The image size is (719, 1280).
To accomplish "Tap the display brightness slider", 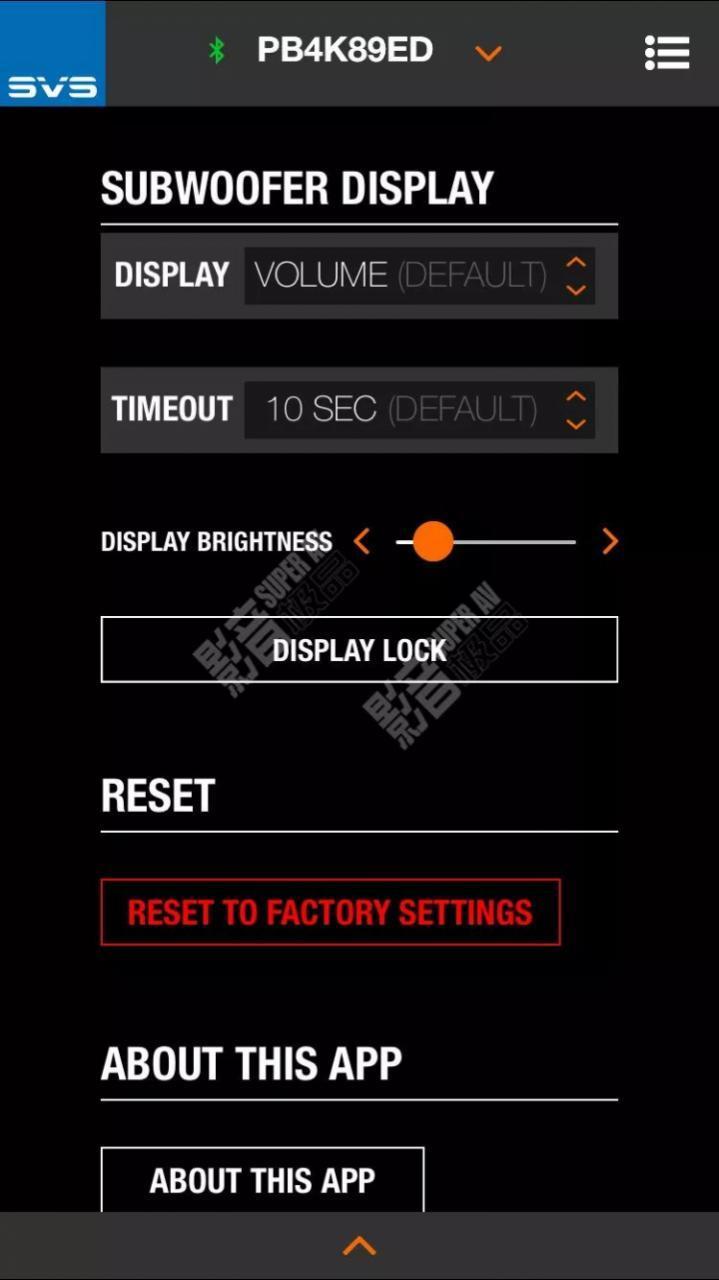I will 486,542.
